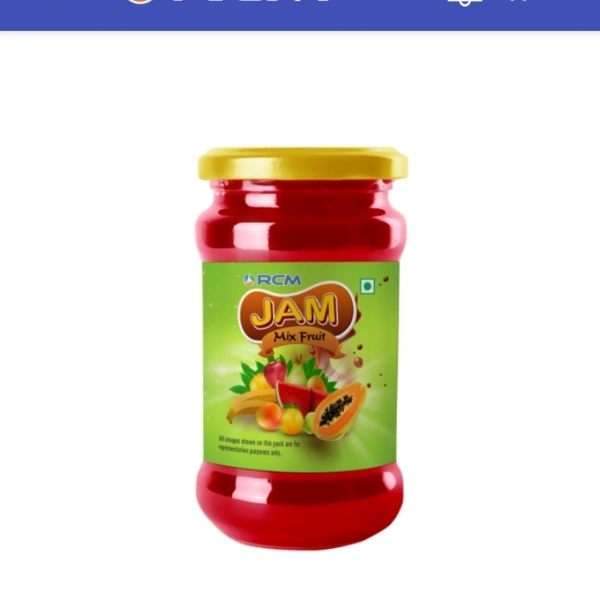Open the RCM Mix Fruit Jam product image
Image resolution: width=600 pixels, height=600 pixels.
click(x=301, y=348)
